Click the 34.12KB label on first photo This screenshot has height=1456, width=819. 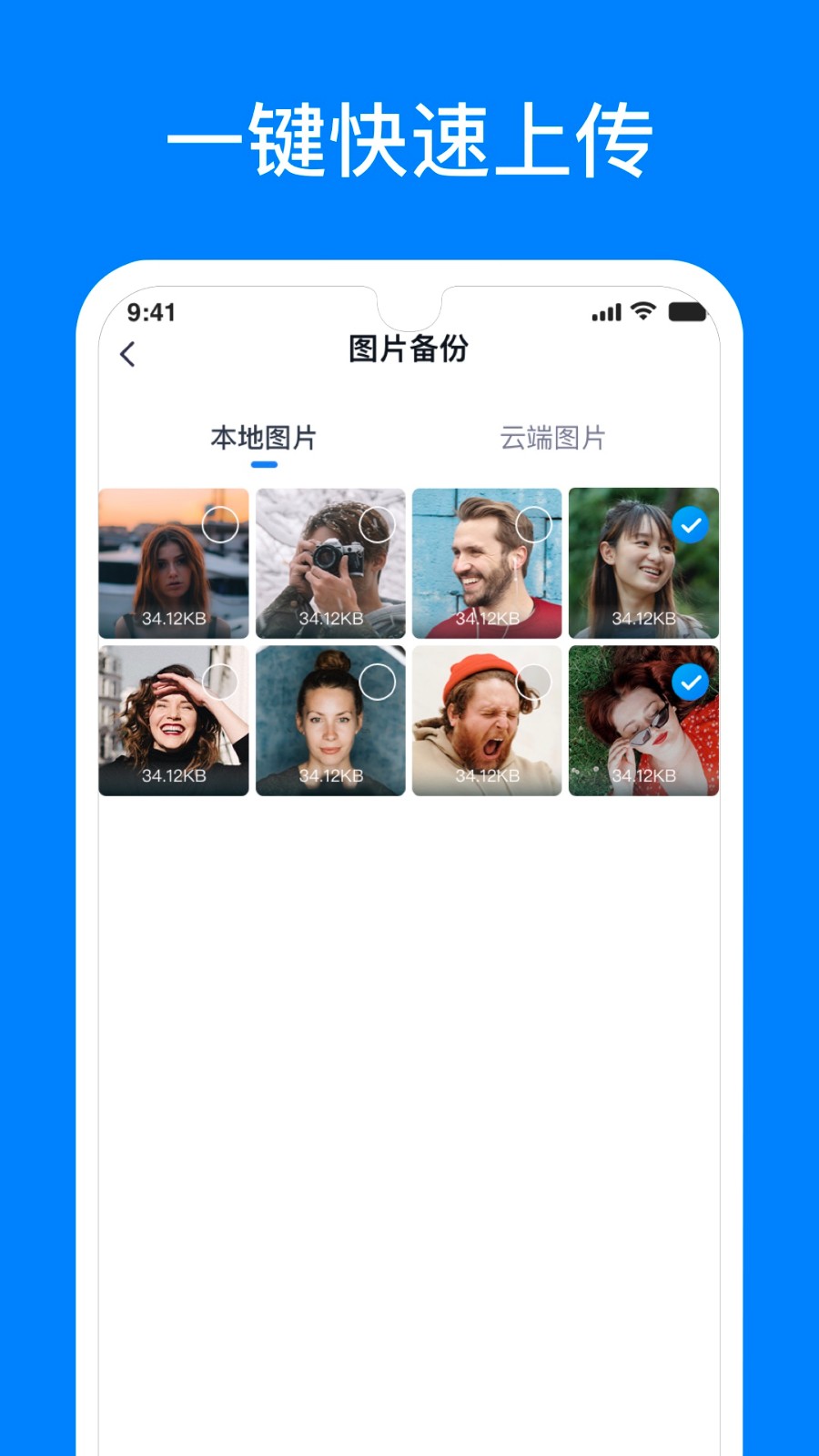(x=173, y=617)
